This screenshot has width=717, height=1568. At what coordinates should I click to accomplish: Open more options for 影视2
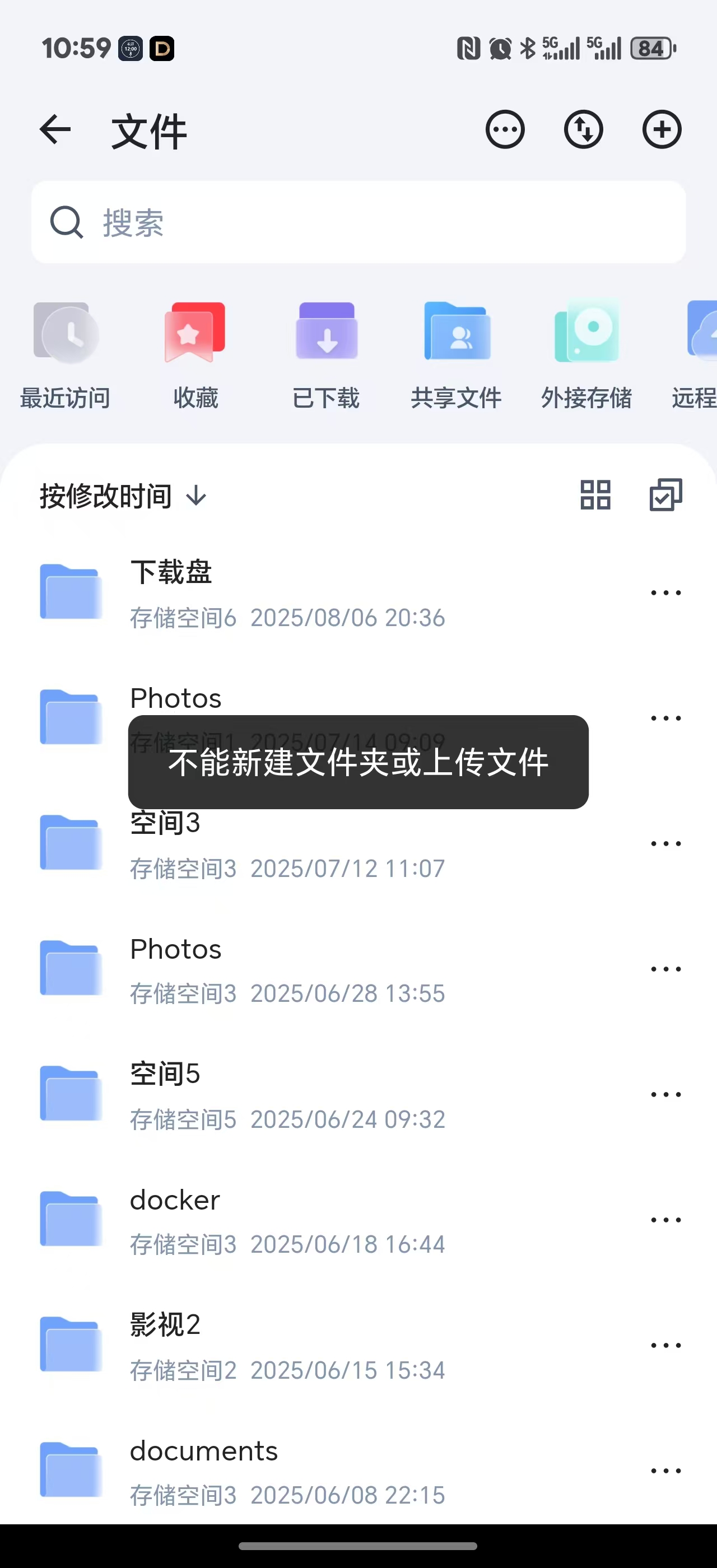click(x=665, y=1345)
